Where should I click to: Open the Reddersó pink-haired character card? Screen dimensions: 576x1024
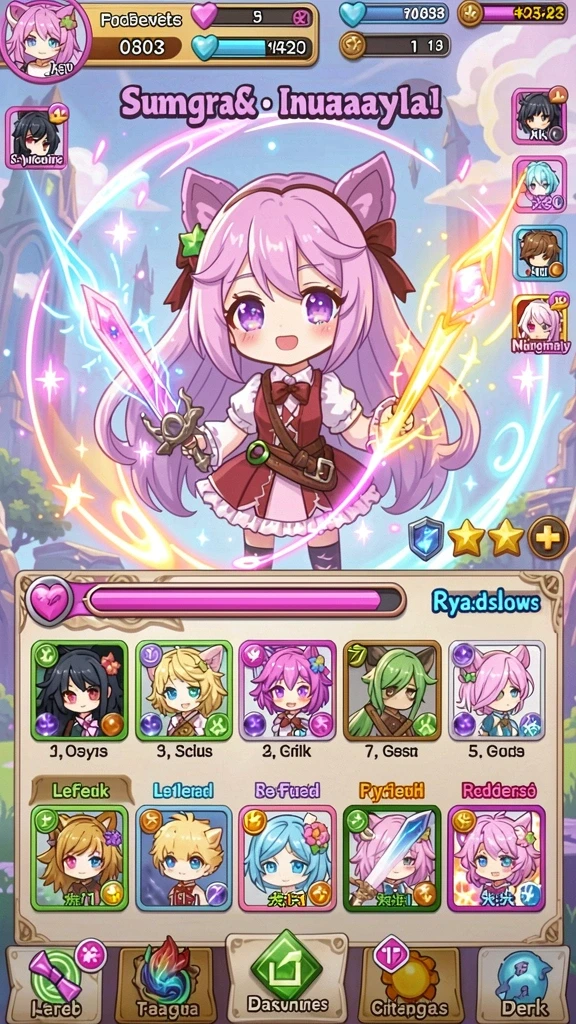496,857
